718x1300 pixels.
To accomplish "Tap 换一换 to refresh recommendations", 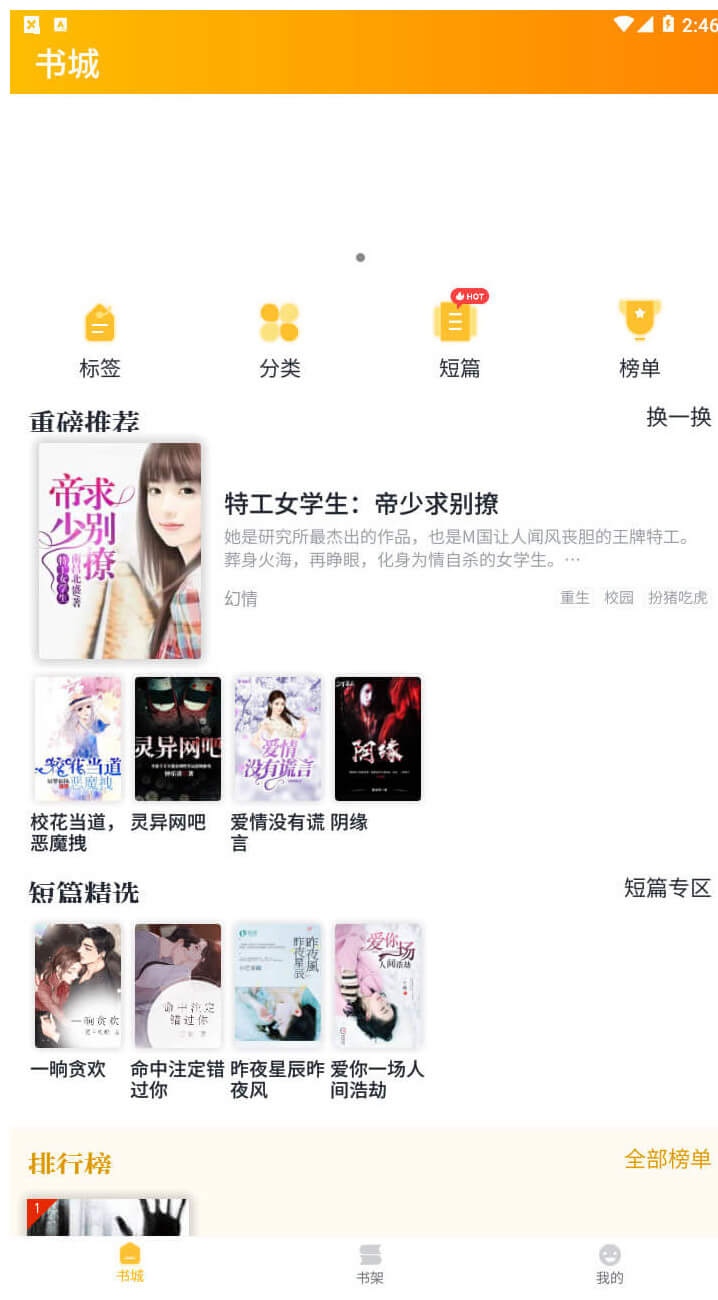I will pos(679,417).
